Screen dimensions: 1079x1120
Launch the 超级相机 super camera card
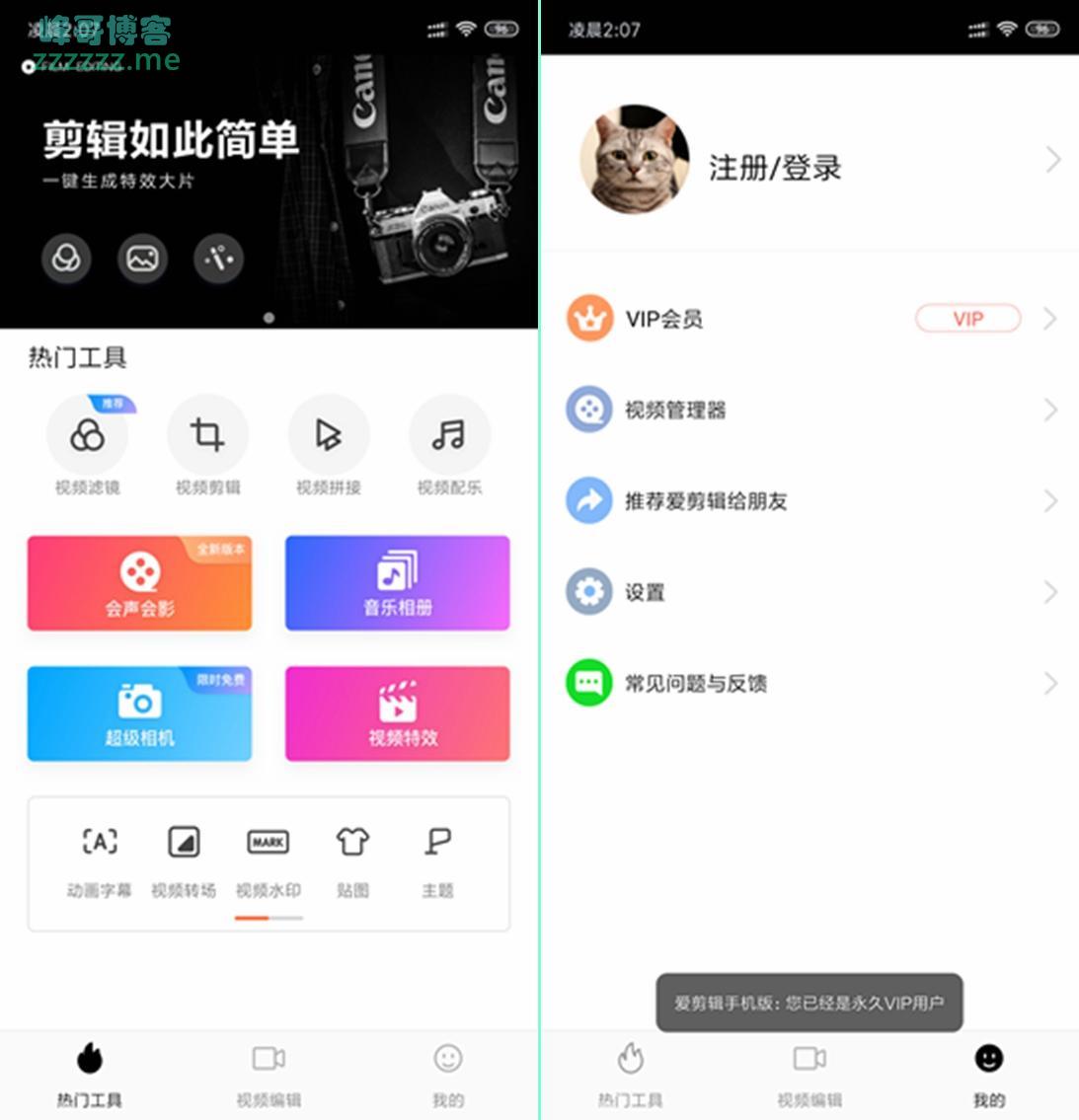139,713
